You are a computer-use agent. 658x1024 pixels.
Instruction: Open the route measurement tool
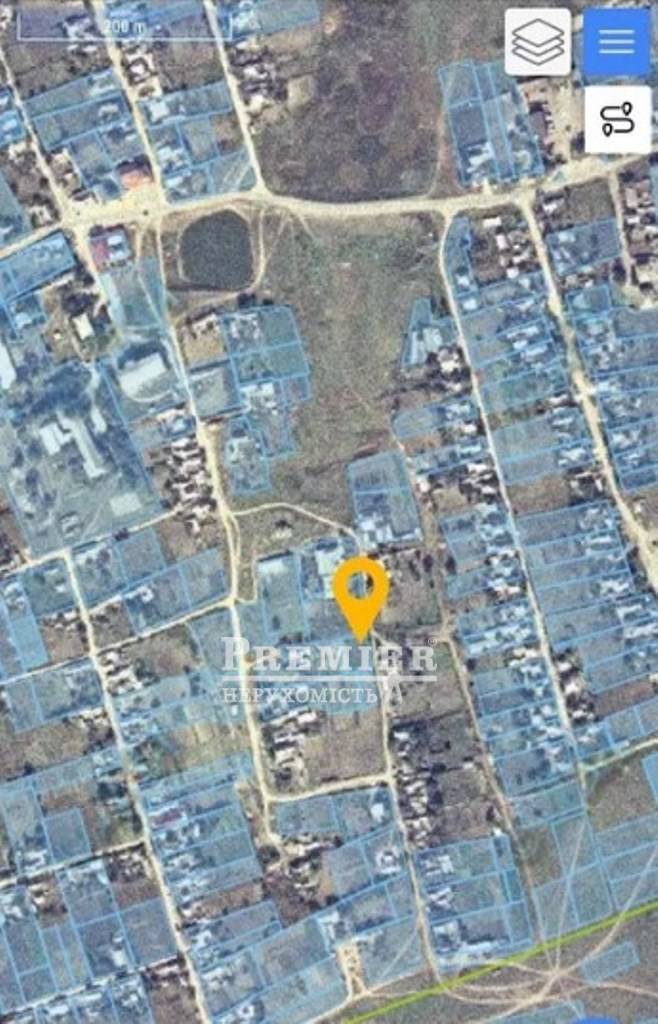(617, 119)
